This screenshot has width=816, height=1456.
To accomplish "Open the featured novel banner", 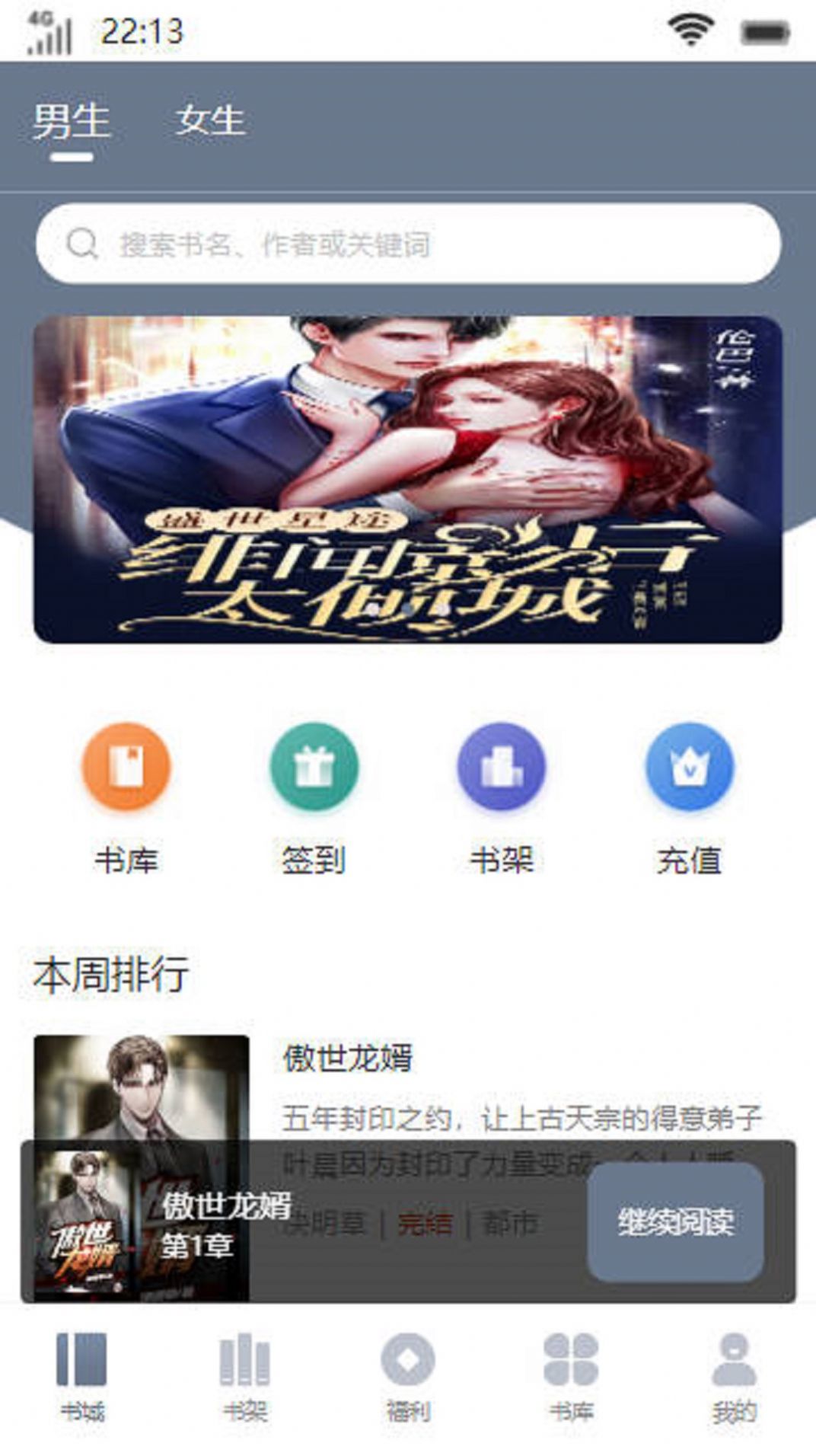I will tap(408, 480).
